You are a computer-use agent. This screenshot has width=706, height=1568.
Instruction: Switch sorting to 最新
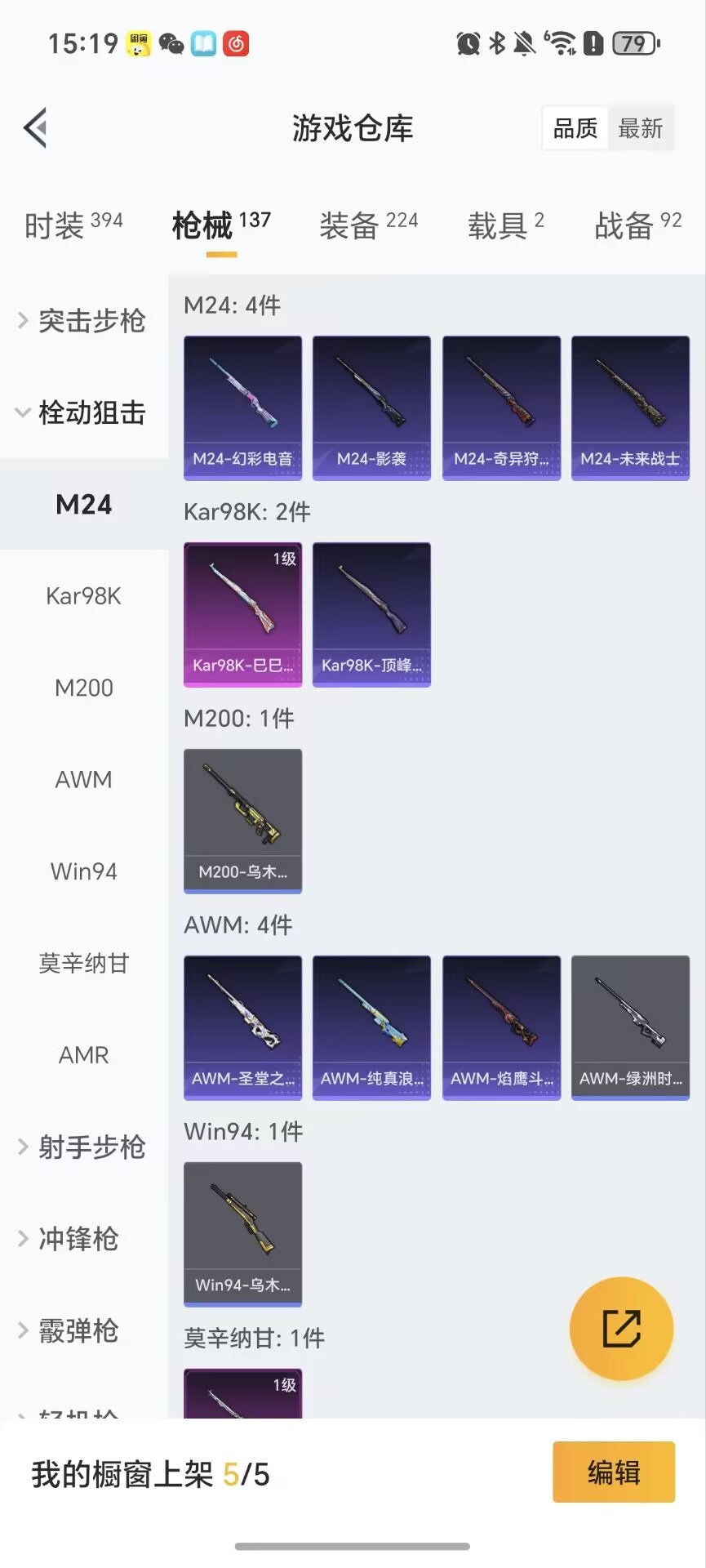click(642, 129)
